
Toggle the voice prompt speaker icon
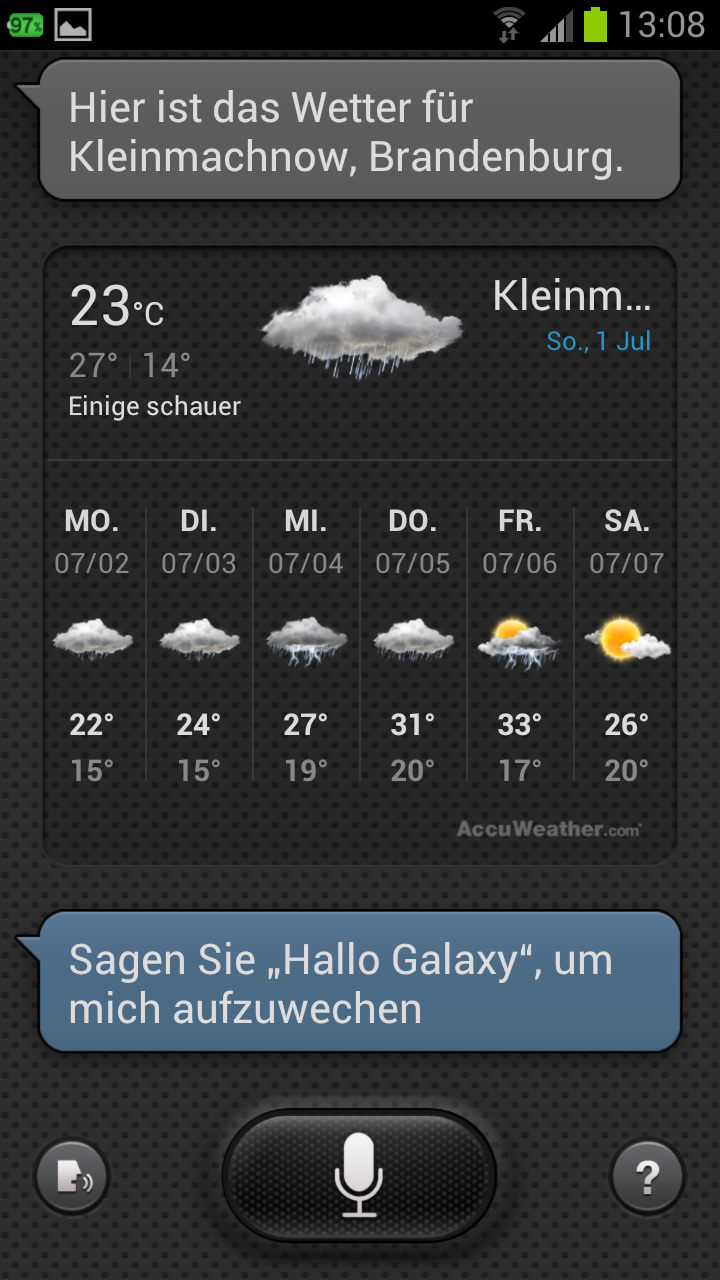72,1178
